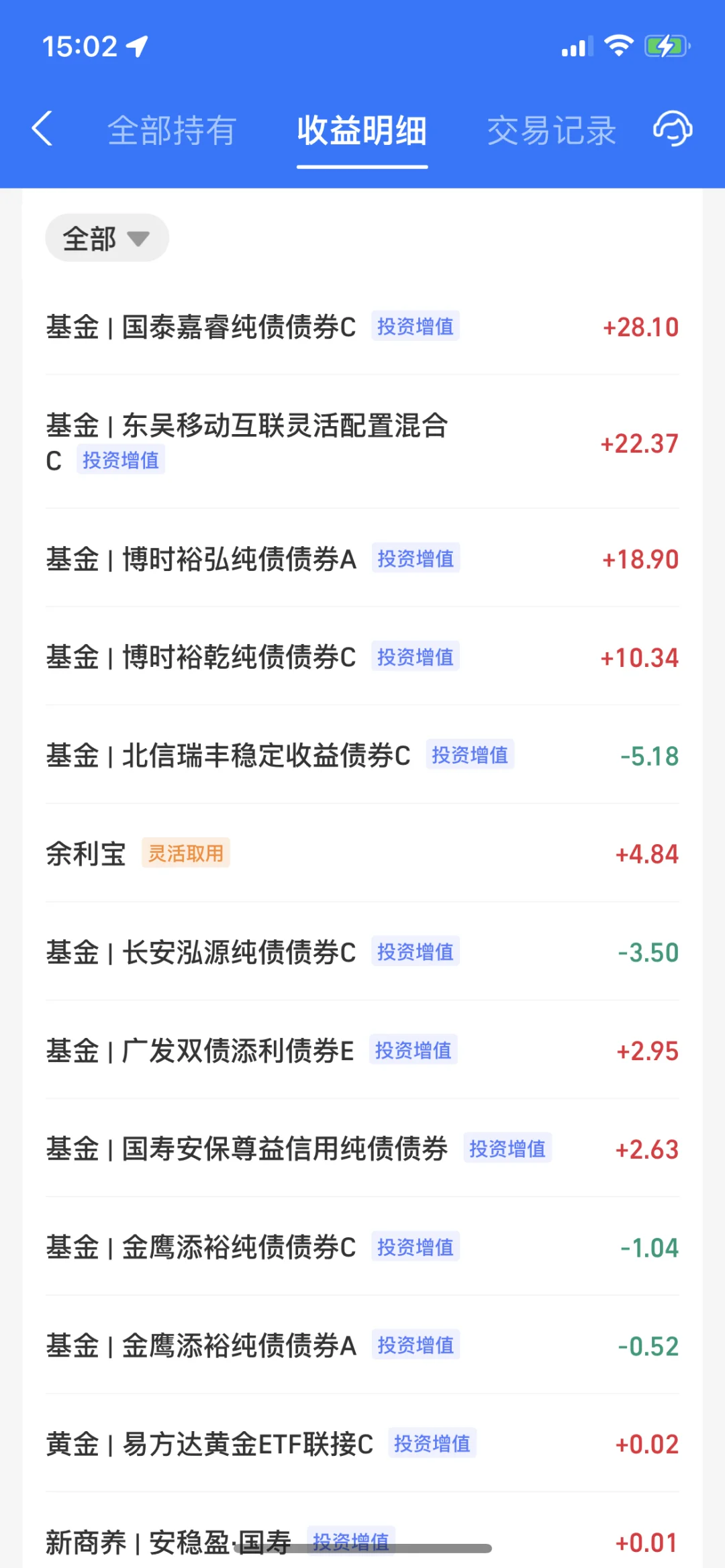Screen dimensions: 725x1568
Task: Tap 长安泓源纯债债券C fund row
Action: pyautogui.click(x=362, y=953)
